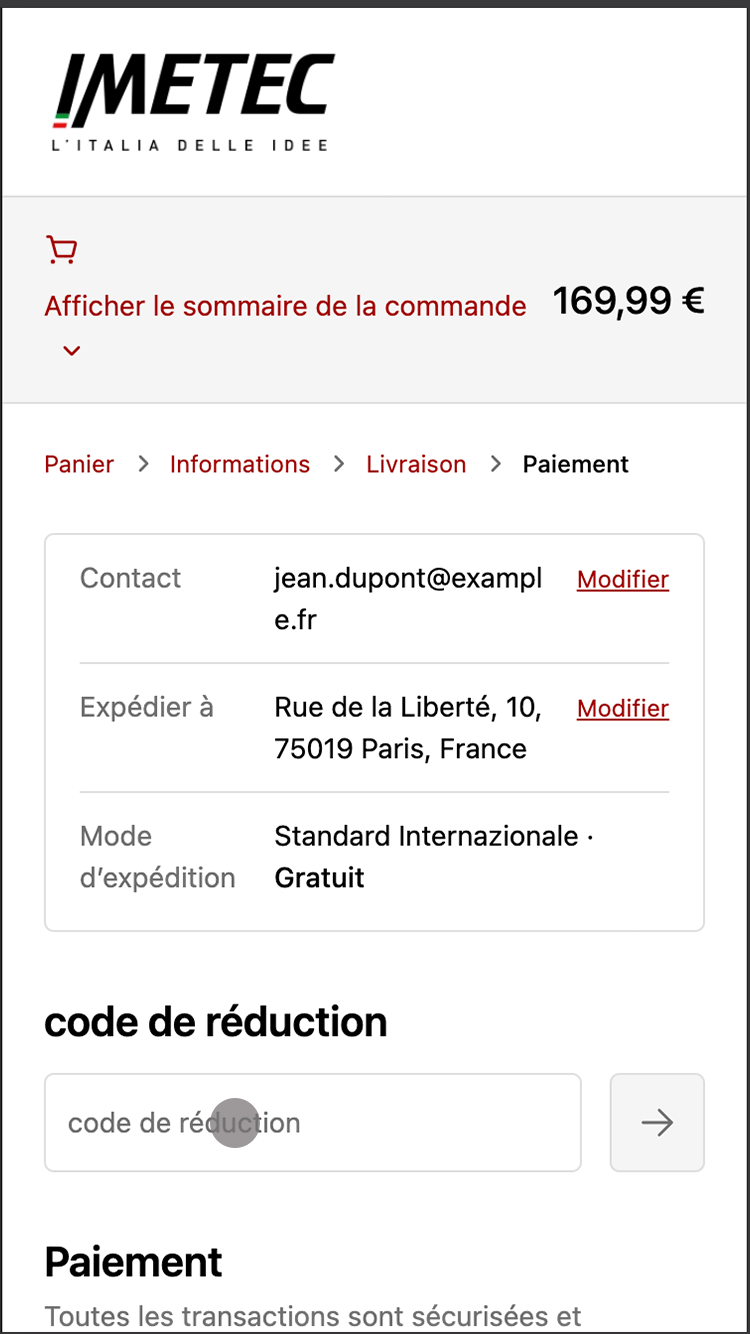750x1334 pixels.
Task: Go back to Panier breadcrumb
Action: tap(79, 464)
